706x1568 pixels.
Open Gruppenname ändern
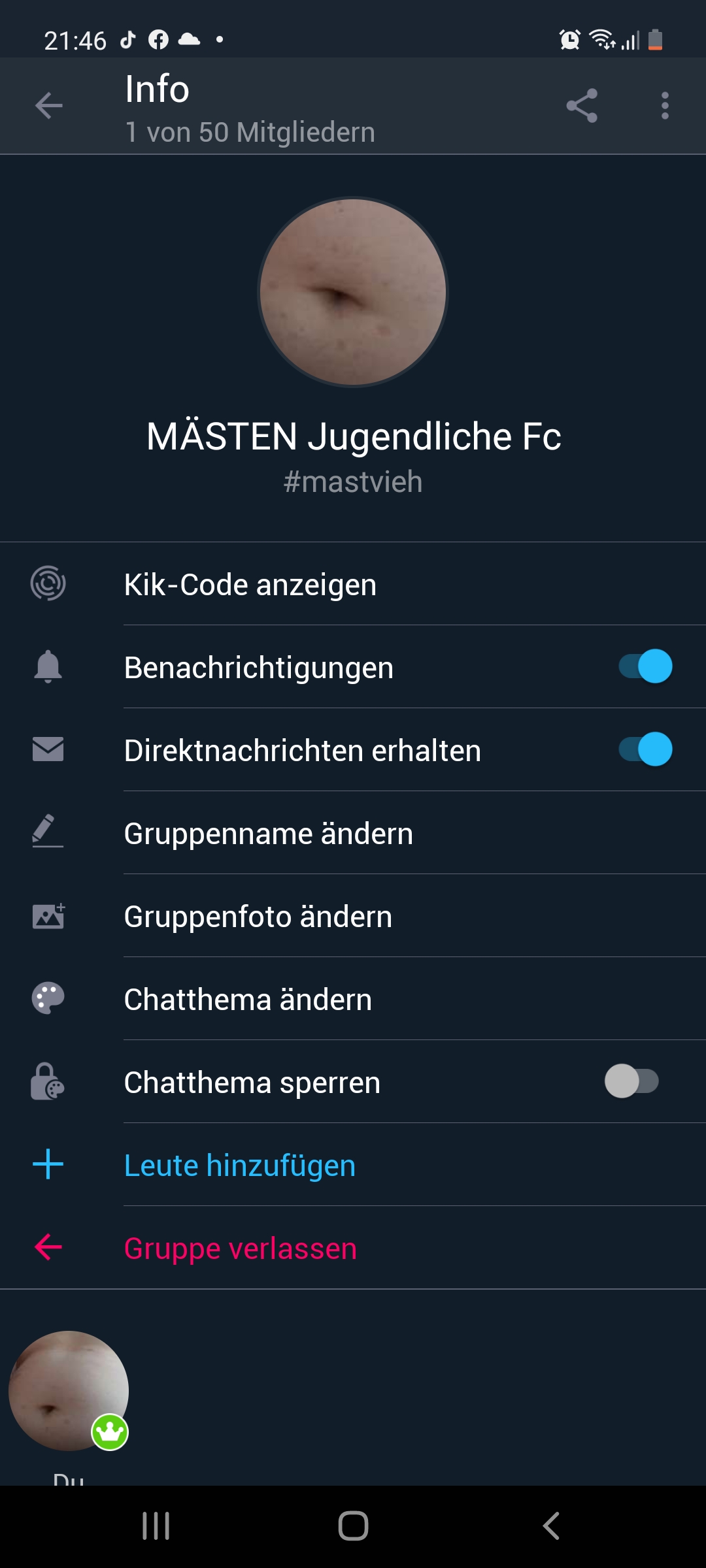click(269, 833)
